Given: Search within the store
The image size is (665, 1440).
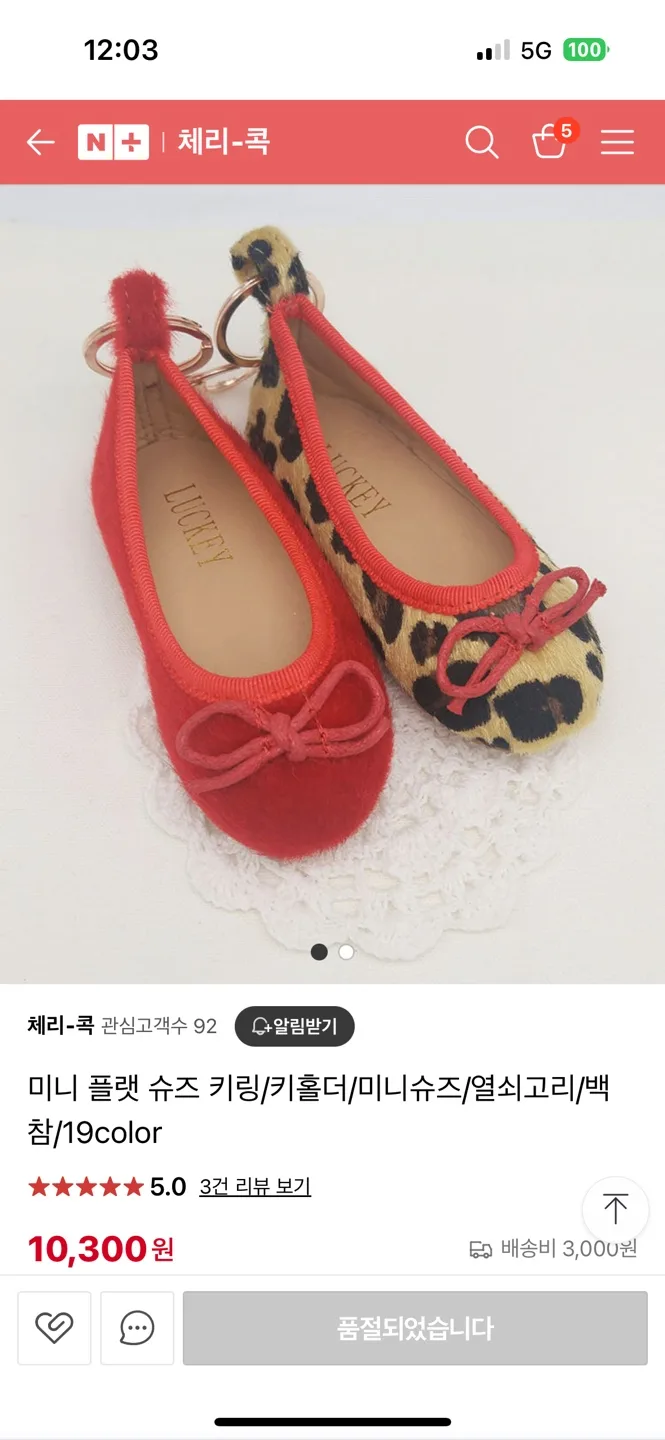Looking at the screenshot, I should [x=481, y=143].
